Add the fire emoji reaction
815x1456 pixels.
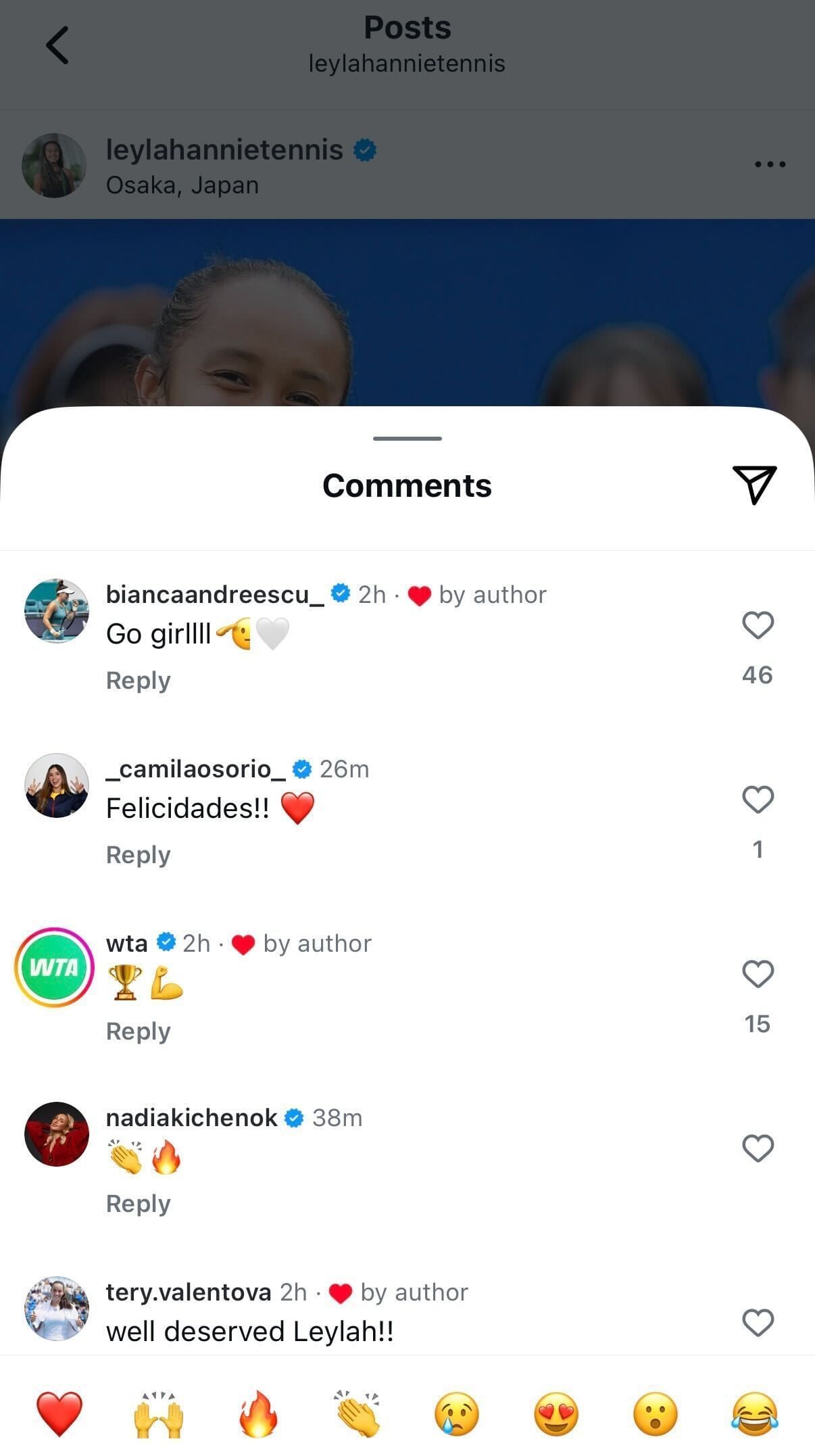pyautogui.click(x=258, y=1413)
